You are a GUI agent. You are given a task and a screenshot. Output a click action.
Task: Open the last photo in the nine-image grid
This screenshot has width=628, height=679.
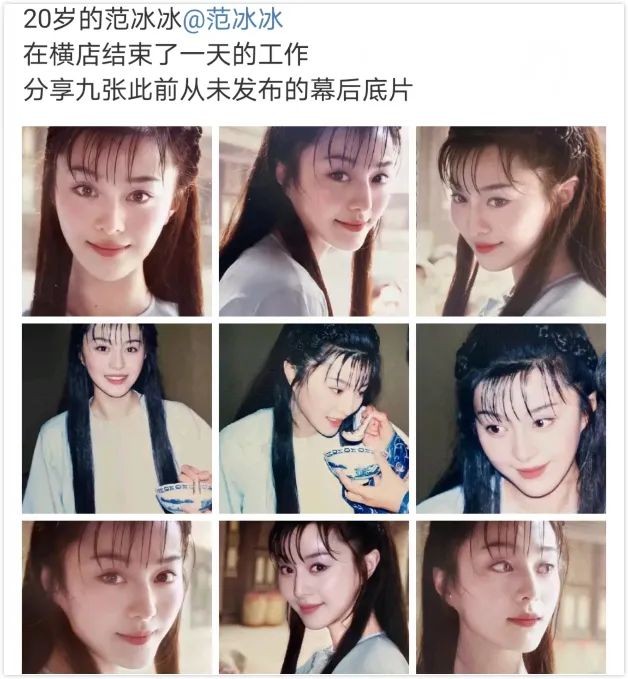pos(510,597)
